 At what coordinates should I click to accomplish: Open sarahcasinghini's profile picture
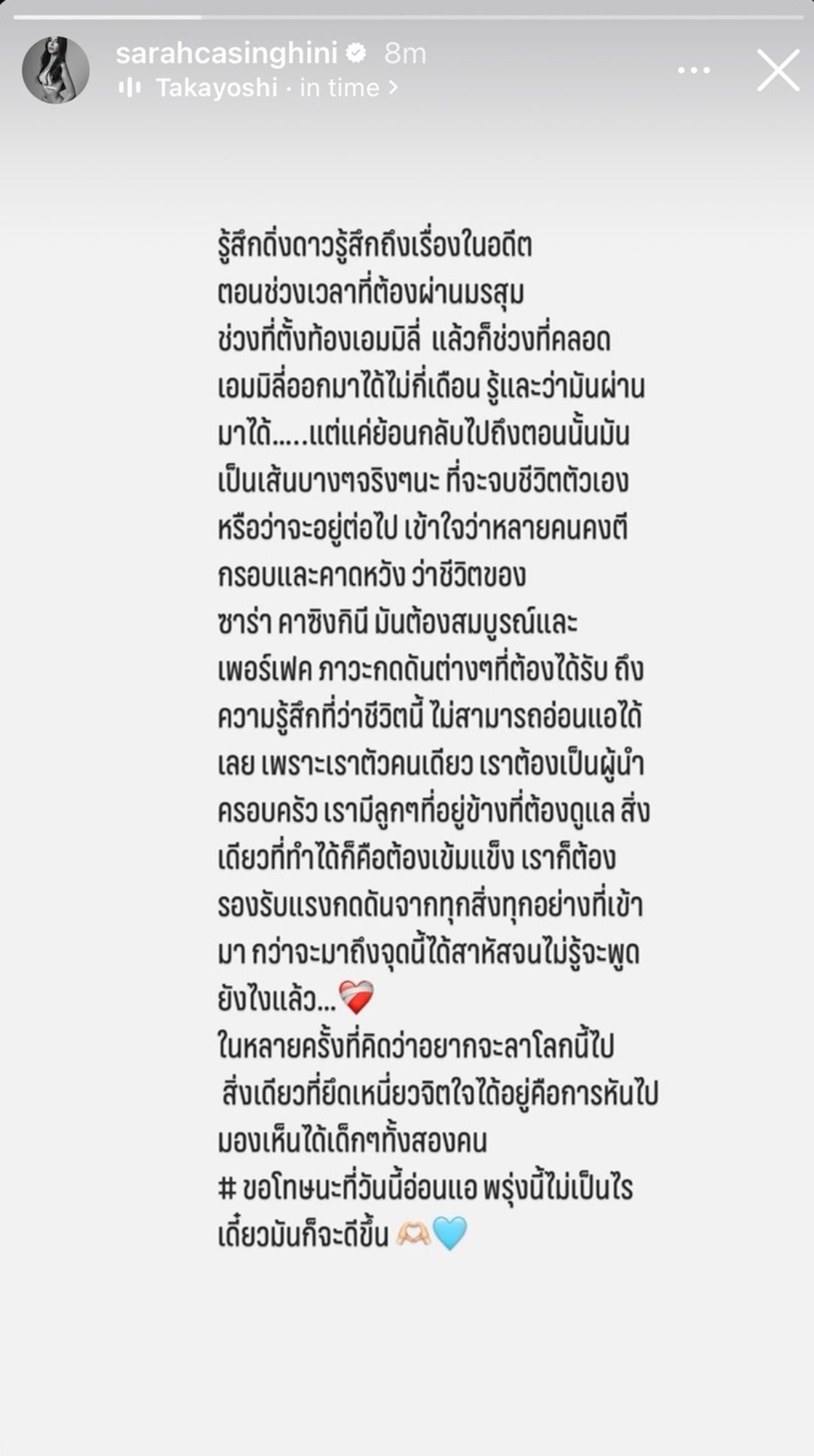click(56, 70)
